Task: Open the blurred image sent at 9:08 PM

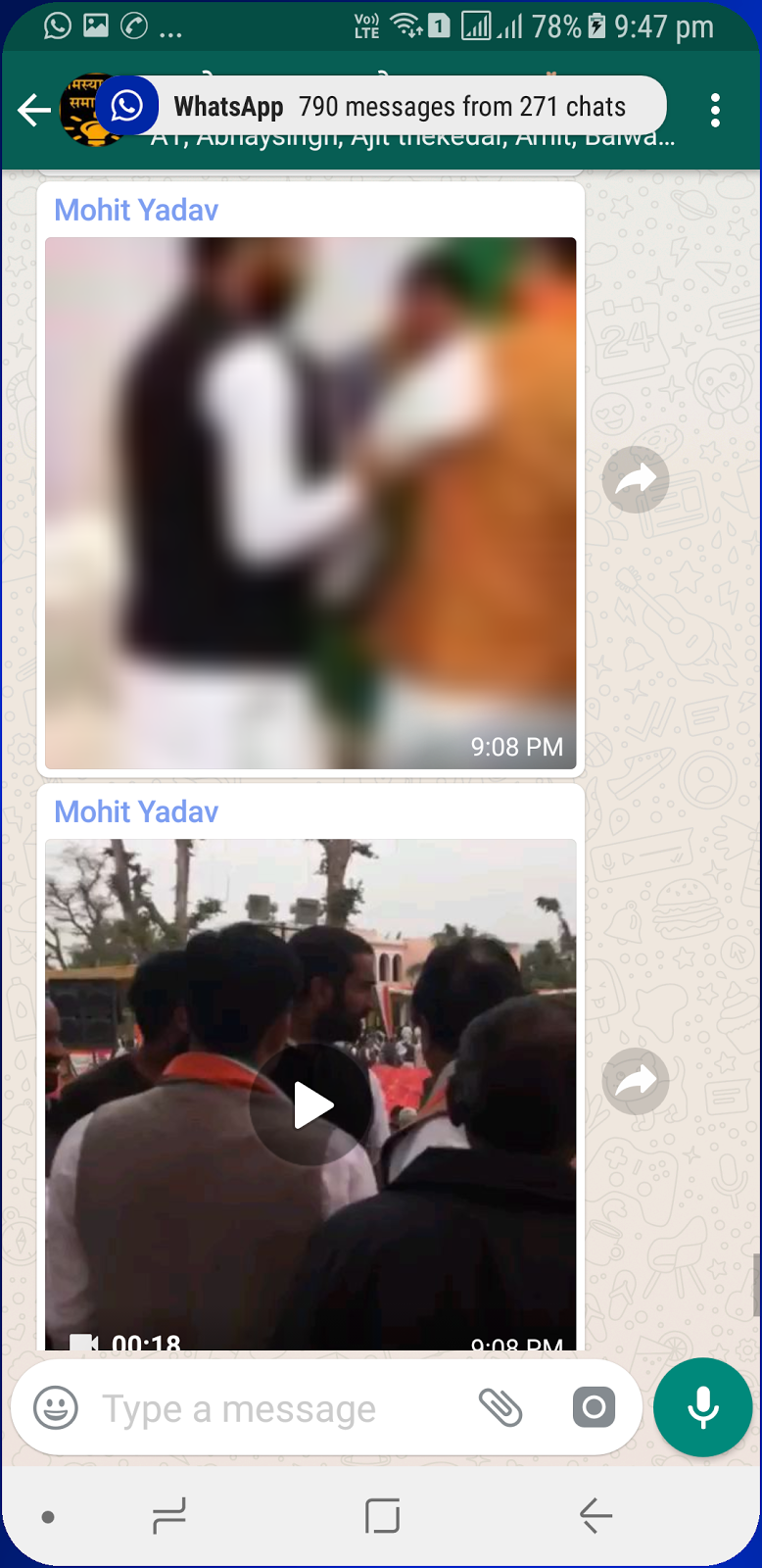Action: click(310, 503)
